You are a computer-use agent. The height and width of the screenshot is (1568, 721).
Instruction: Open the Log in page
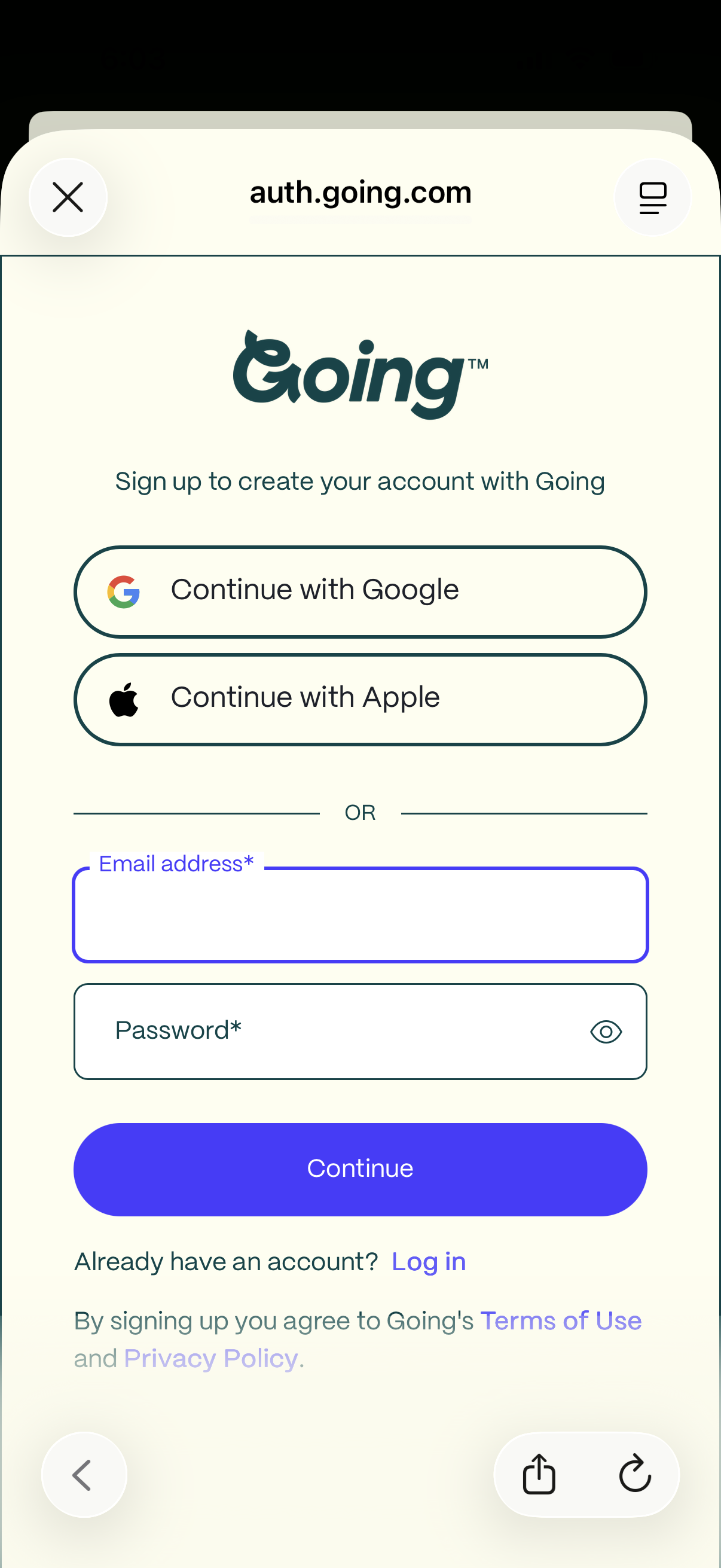pyautogui.click(x=428, y=1262)
